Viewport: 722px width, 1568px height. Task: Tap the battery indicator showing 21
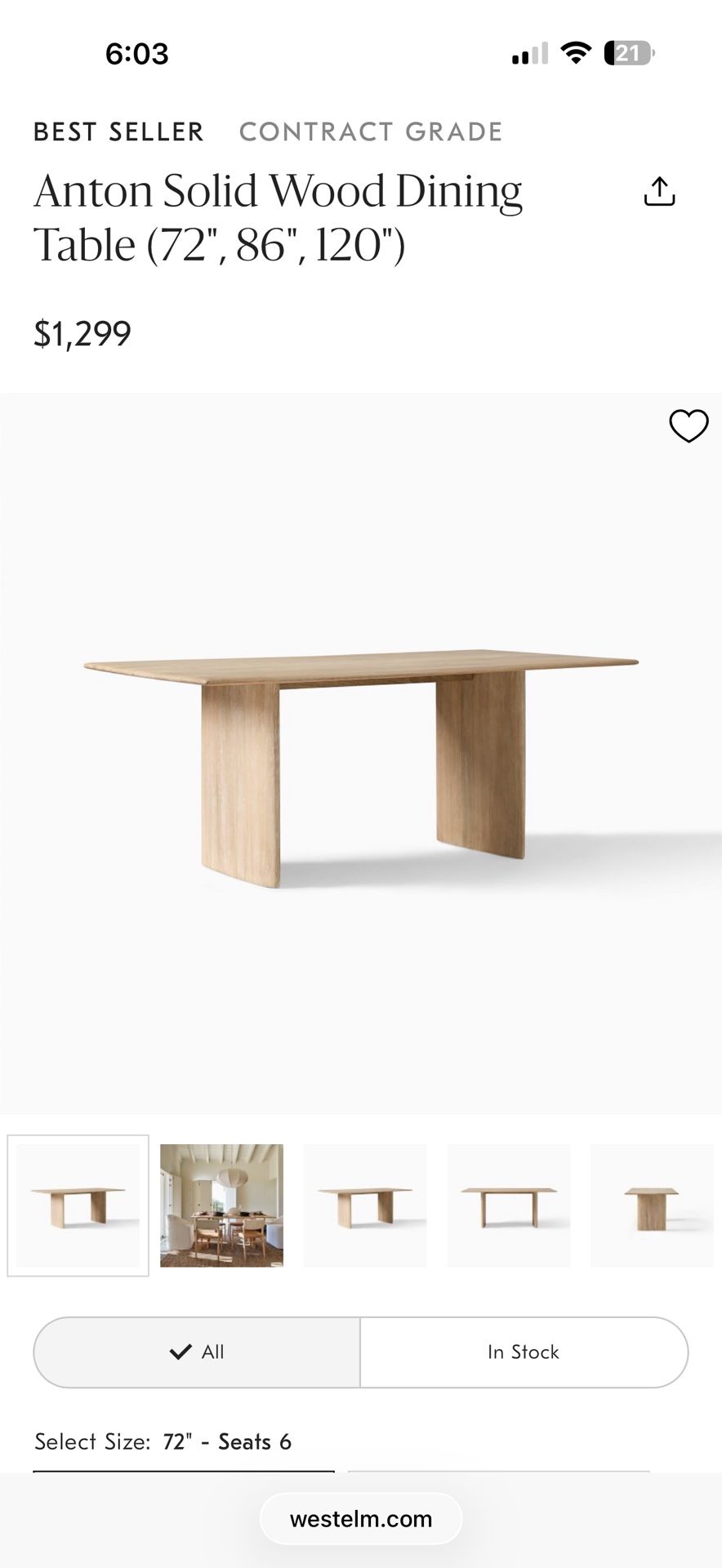[x=626, y=53]
